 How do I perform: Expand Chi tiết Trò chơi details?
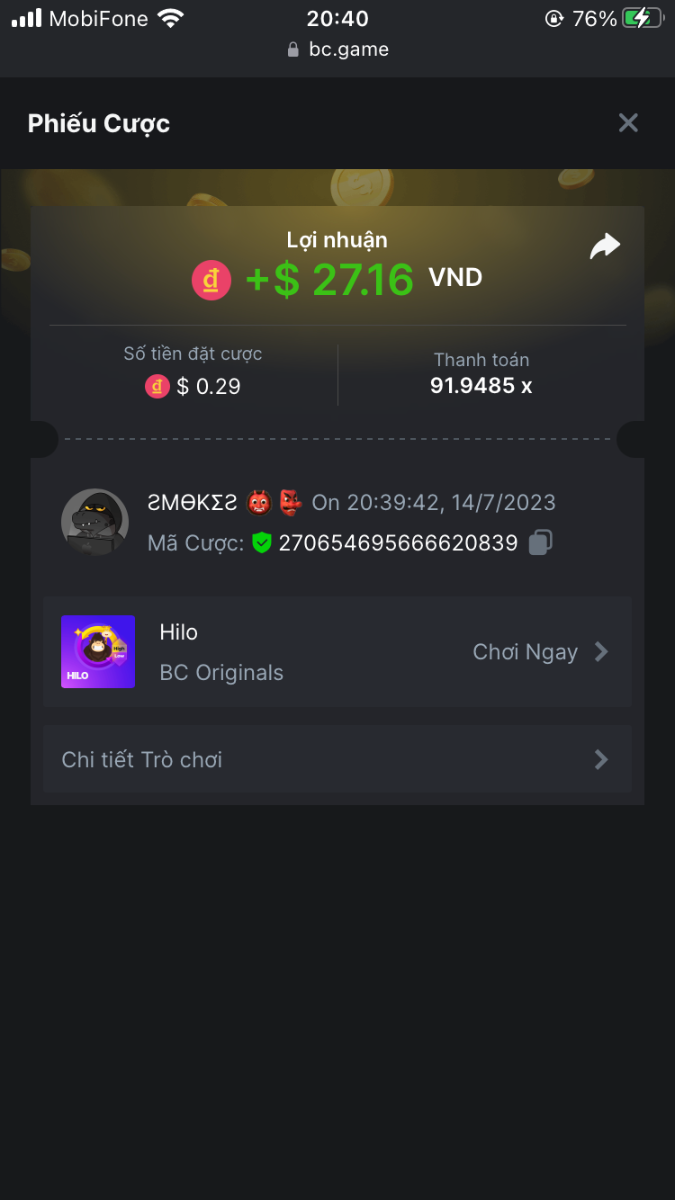pyautogui.click(x=337, y=760)
